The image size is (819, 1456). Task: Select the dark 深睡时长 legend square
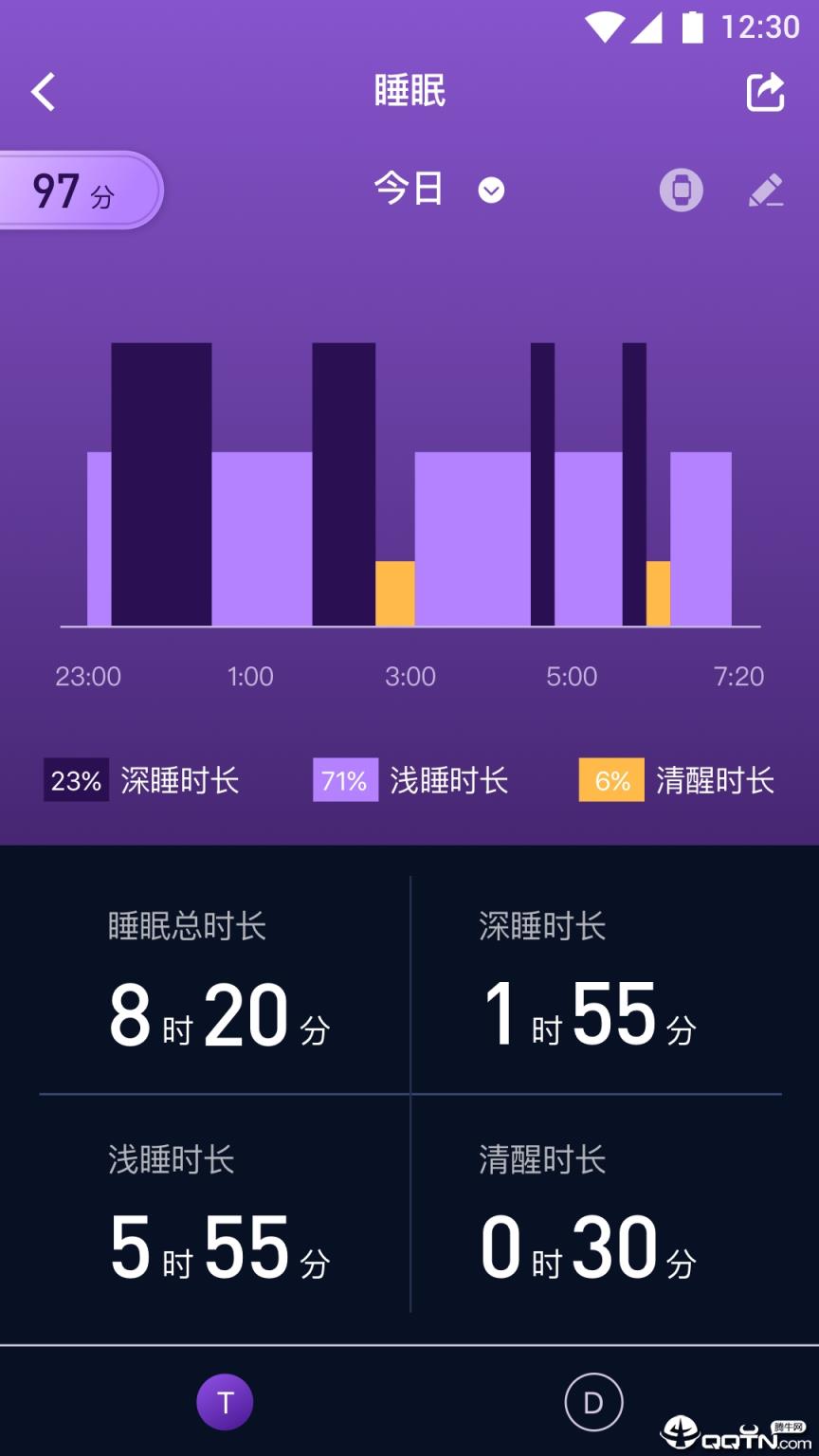tap(76, 780)
